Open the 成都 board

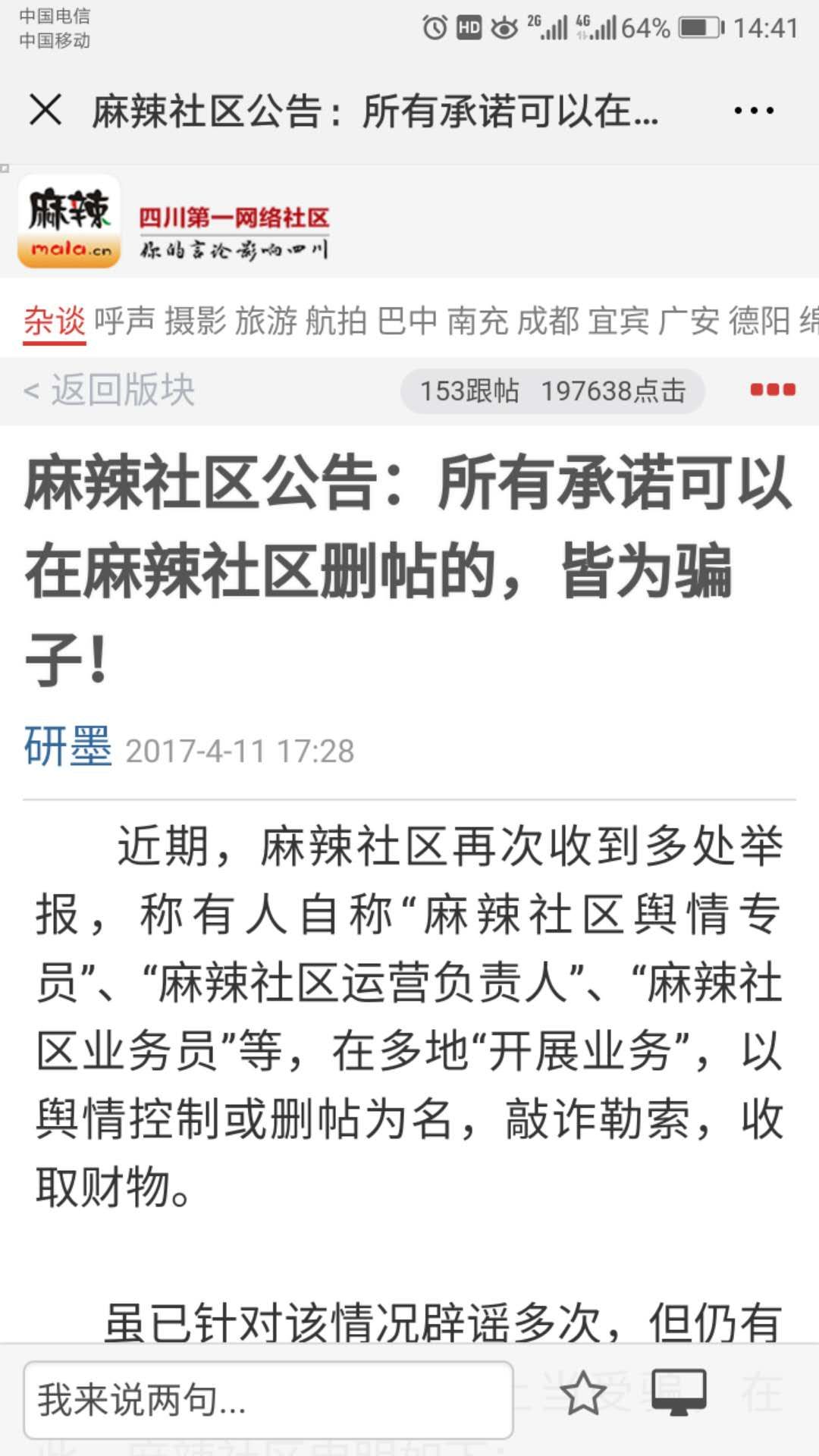pos(548,322)
